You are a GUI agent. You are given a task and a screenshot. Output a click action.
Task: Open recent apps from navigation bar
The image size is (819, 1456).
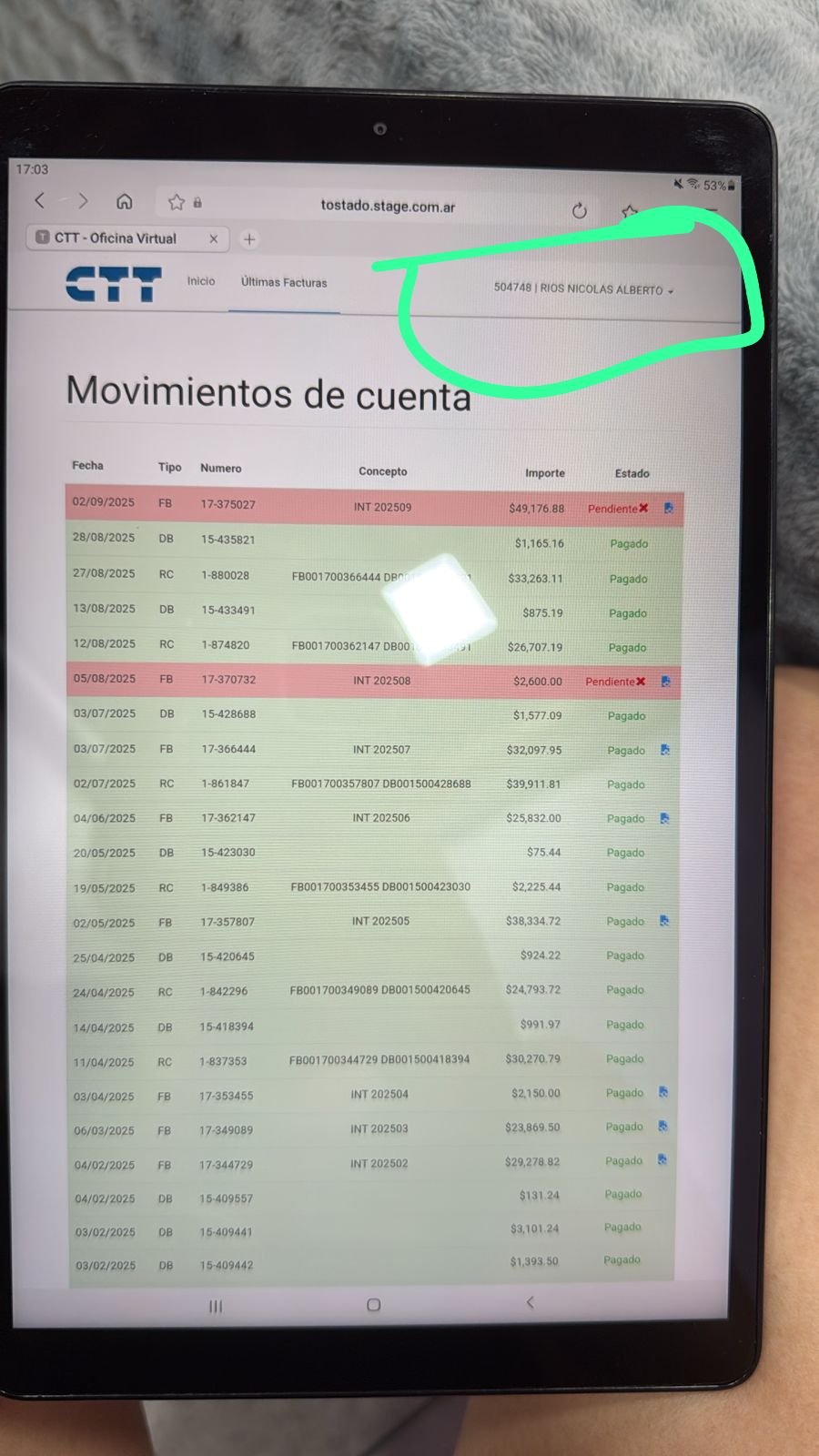tap(216, 1307)
